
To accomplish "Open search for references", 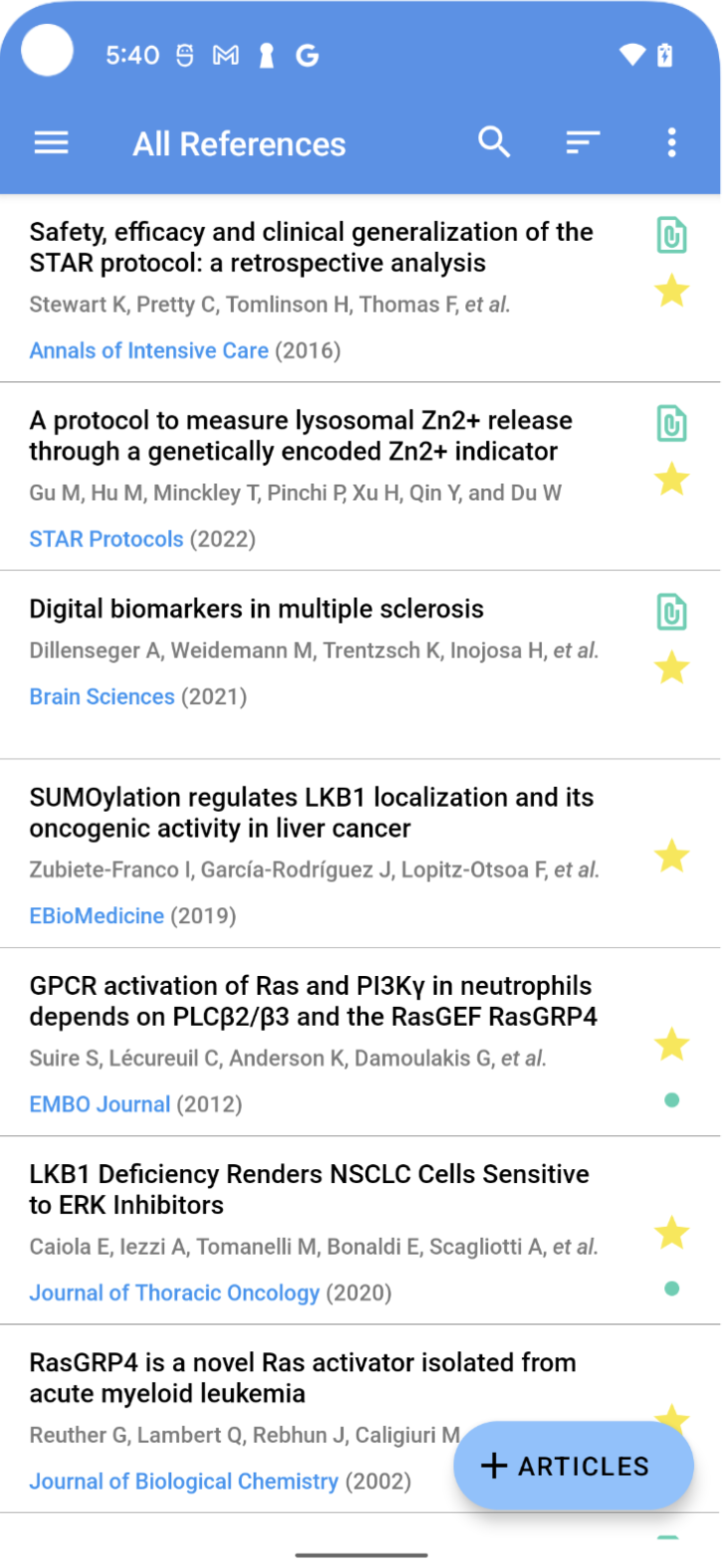I will coord(493,142).
